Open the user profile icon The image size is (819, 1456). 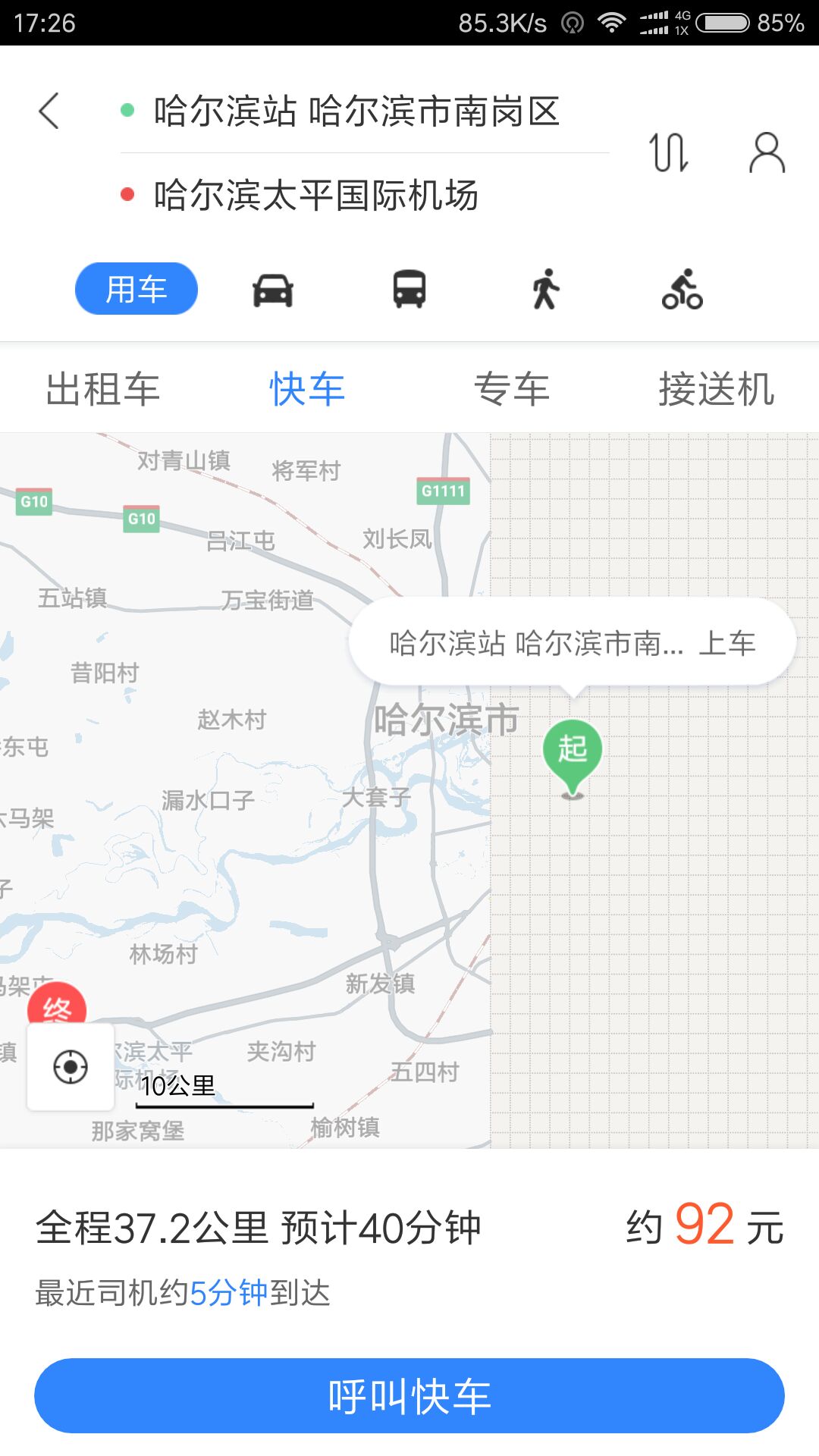pos(767,152)
